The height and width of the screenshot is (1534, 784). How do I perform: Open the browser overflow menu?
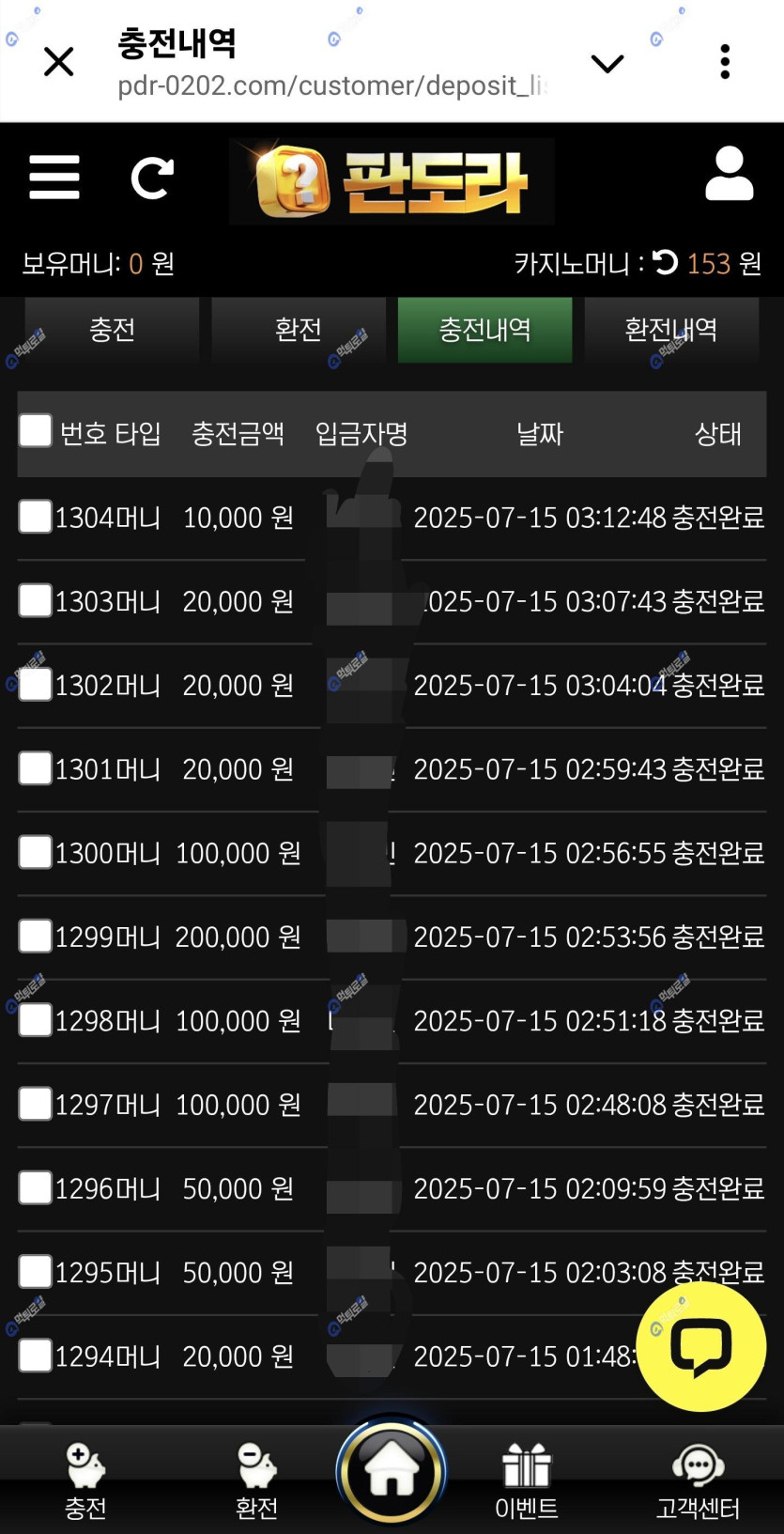725,62
